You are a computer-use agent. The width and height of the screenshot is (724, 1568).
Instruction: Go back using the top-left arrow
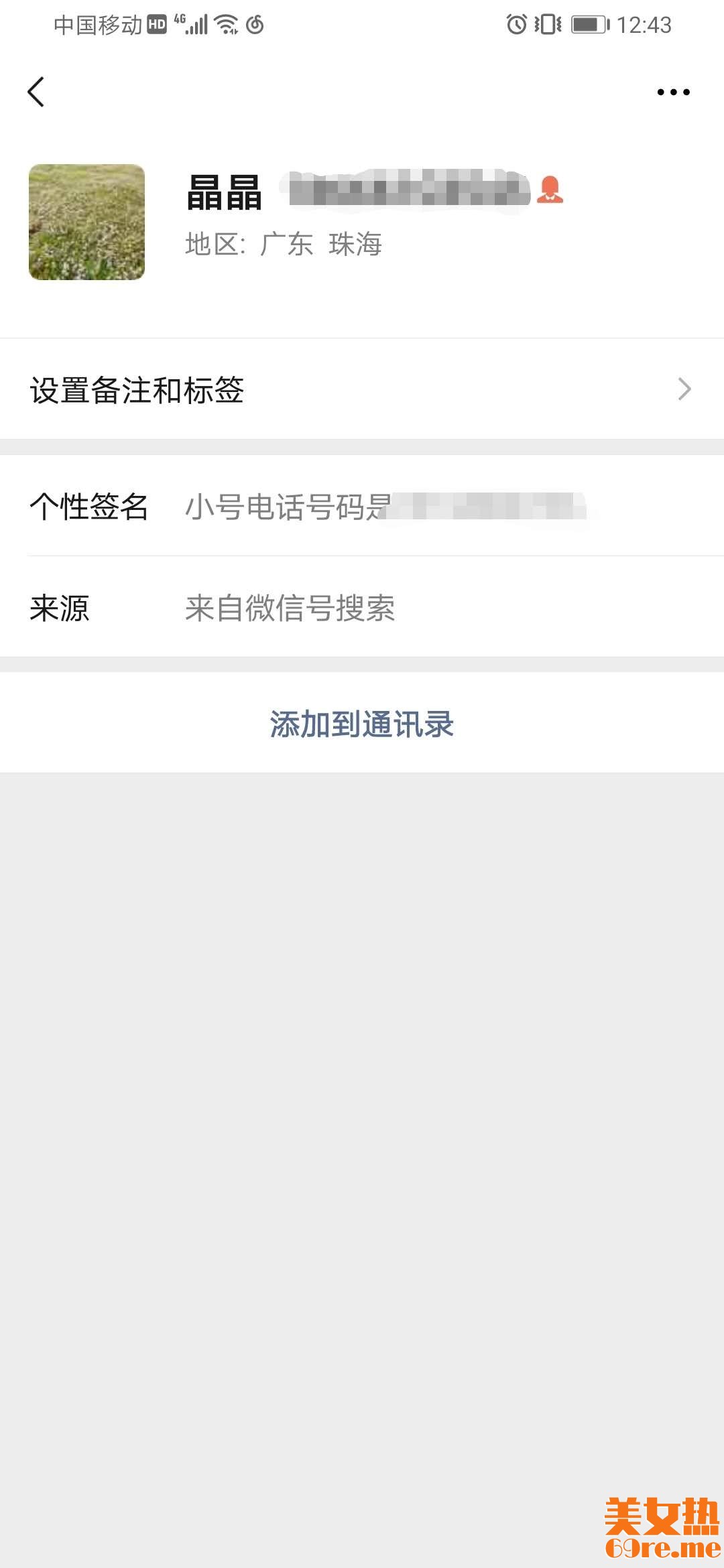pyautogui.click(x=36, y=92)
